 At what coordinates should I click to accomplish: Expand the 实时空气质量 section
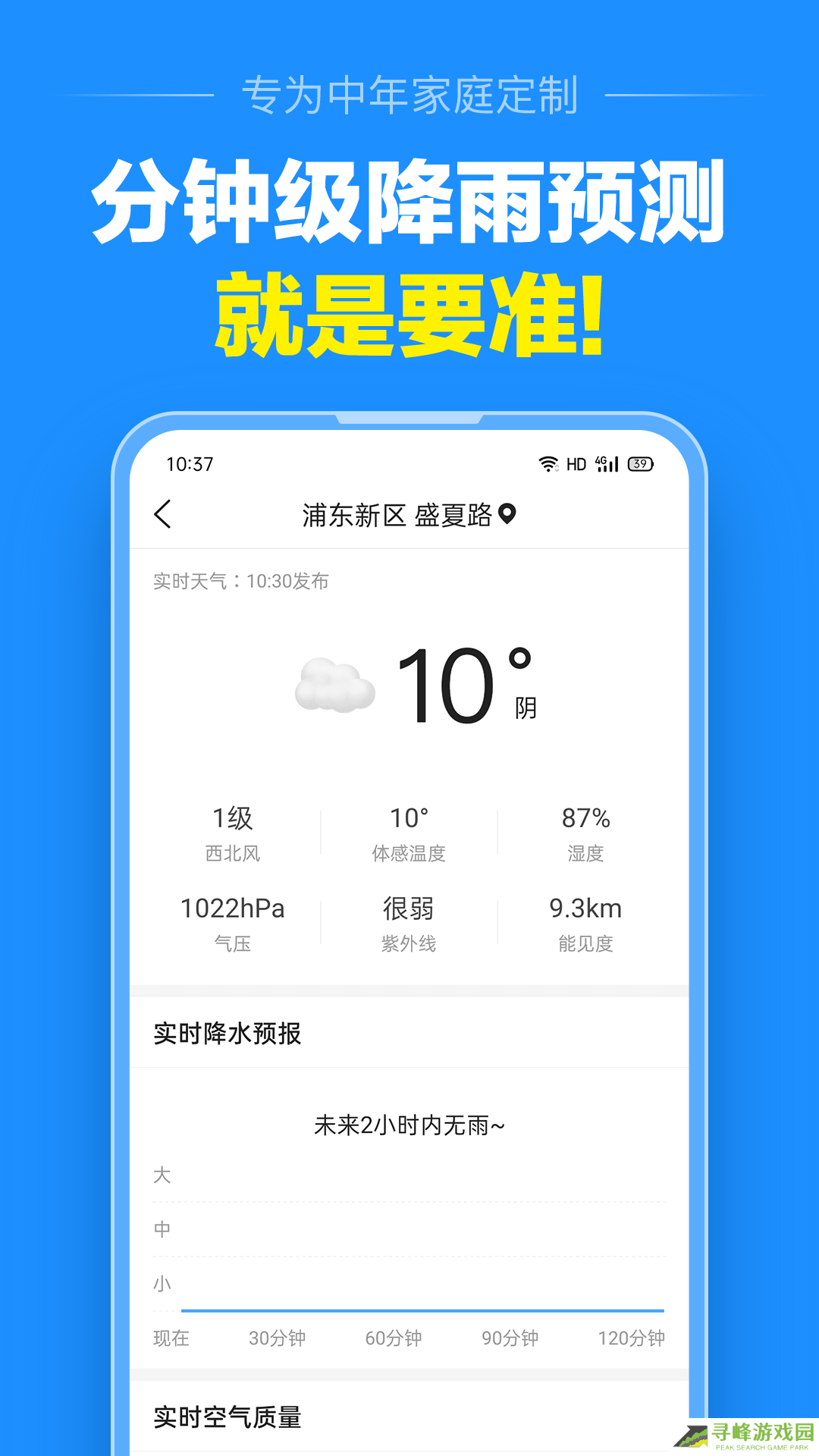[x=226, y=1420]
